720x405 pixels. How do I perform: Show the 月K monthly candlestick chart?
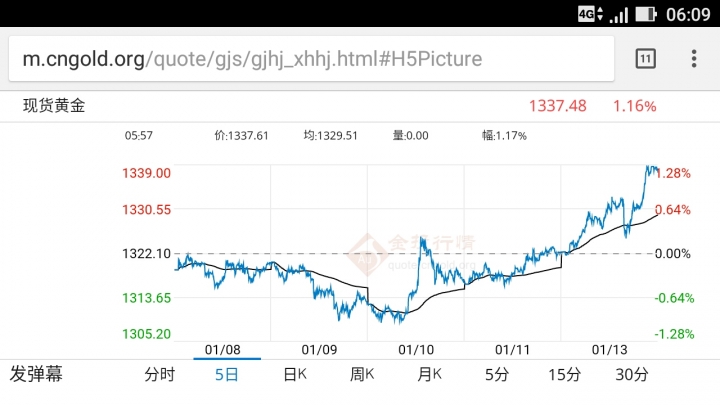[430, 375]
